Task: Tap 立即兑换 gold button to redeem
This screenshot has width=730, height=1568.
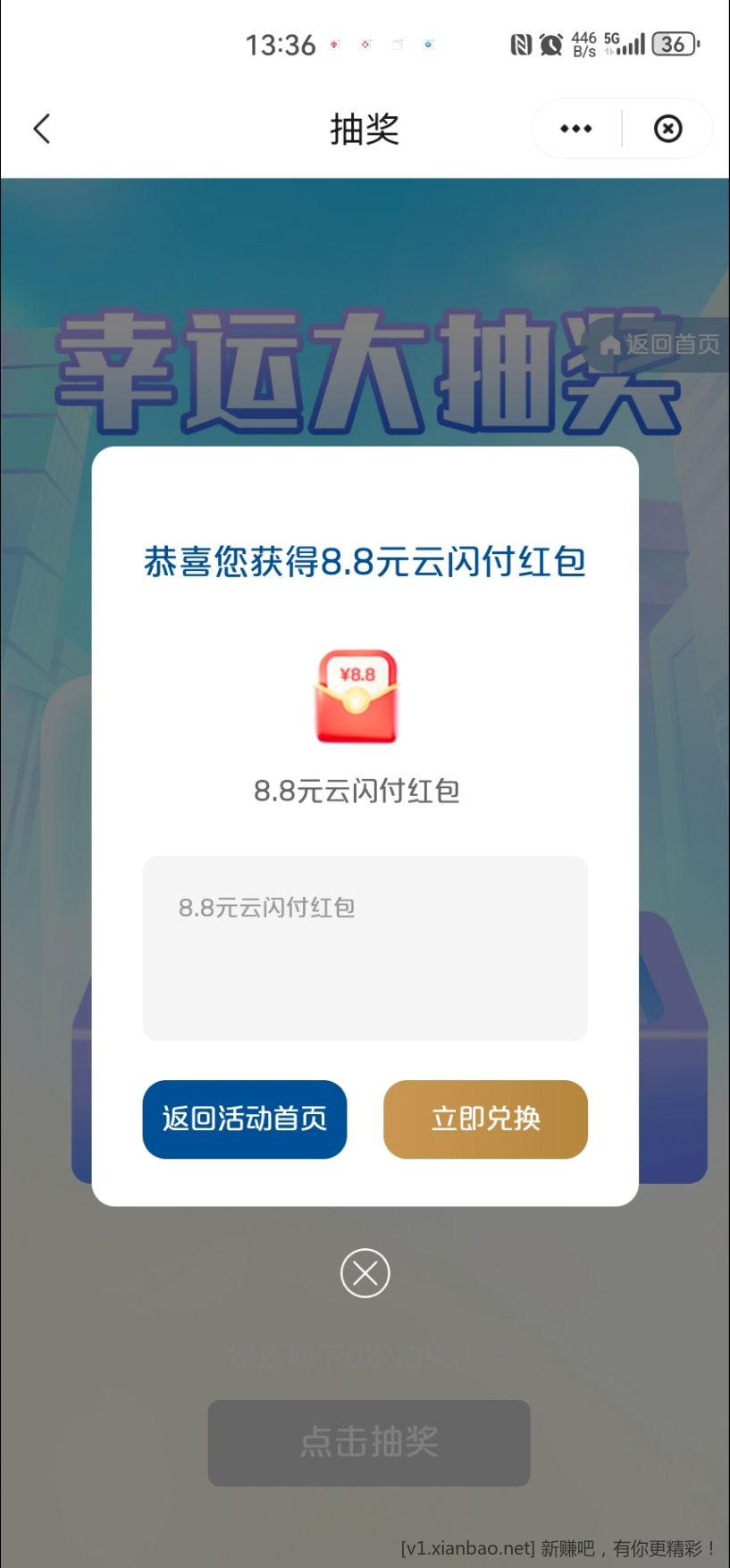Action: pos(485,1119)
